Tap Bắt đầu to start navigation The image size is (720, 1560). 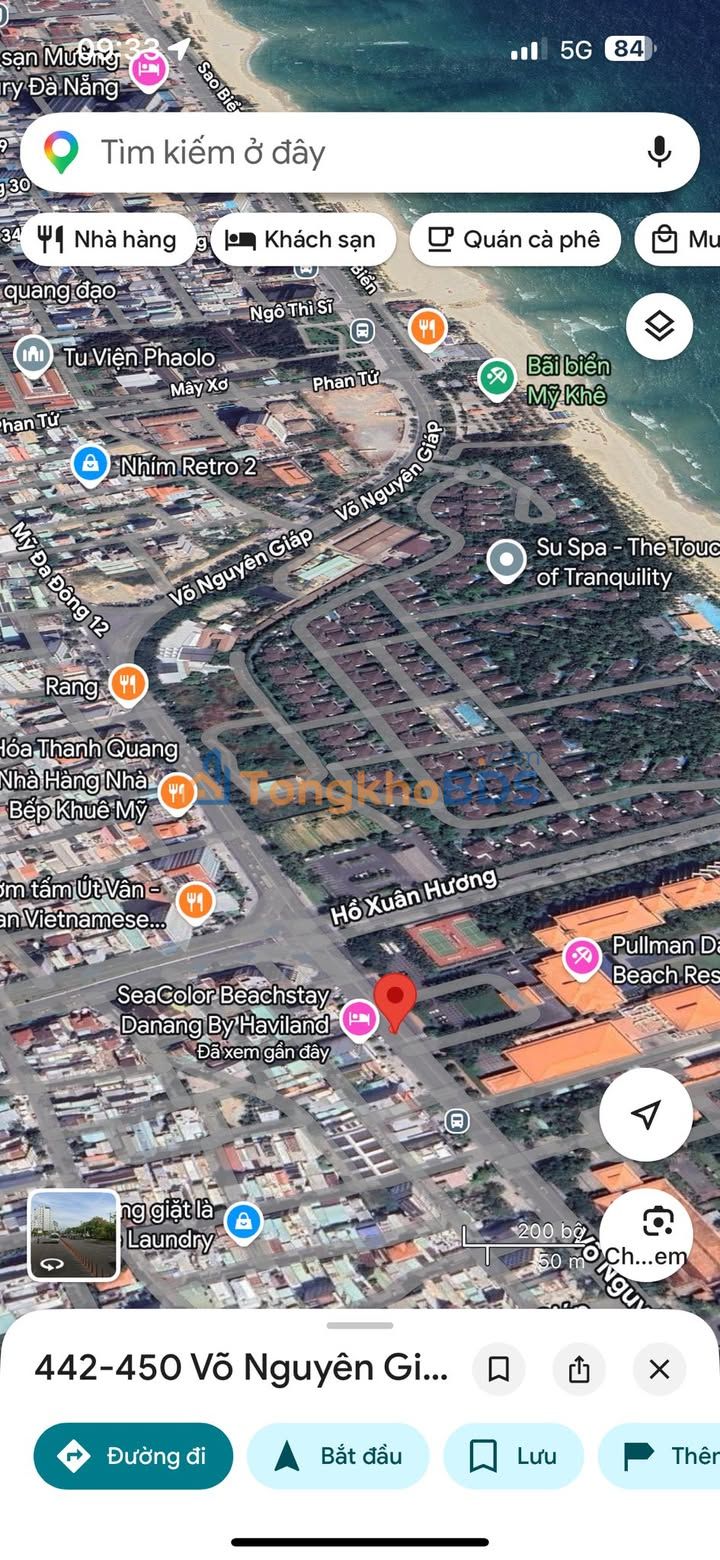point(338,1456)
